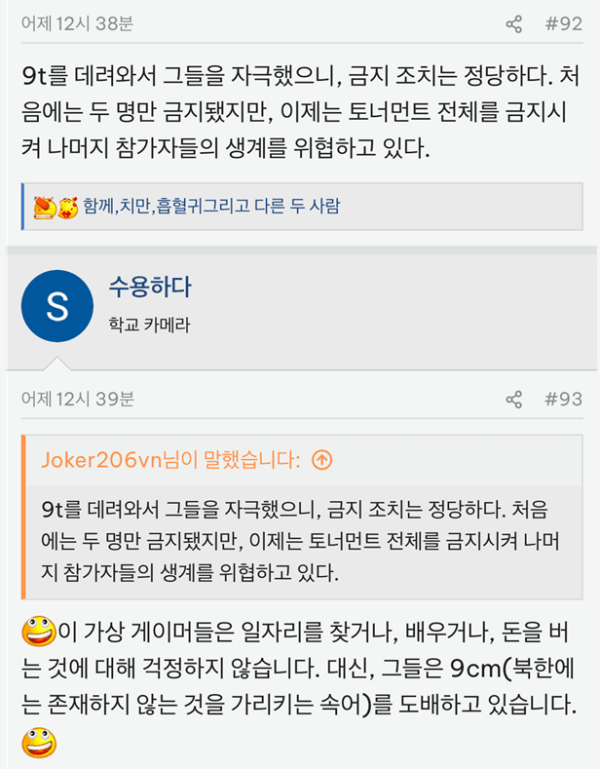Jump to Joker206vn's quoted post
The height and width of the screenshot is (769, 600).
(322, 460)
